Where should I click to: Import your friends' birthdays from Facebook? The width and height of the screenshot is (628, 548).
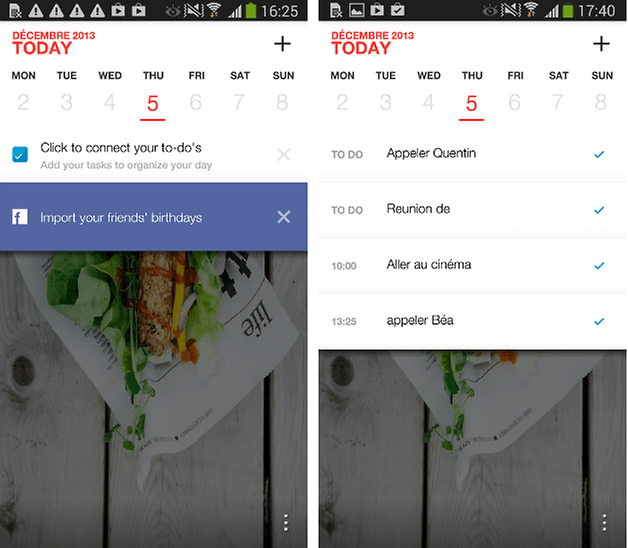pos(121,217)
